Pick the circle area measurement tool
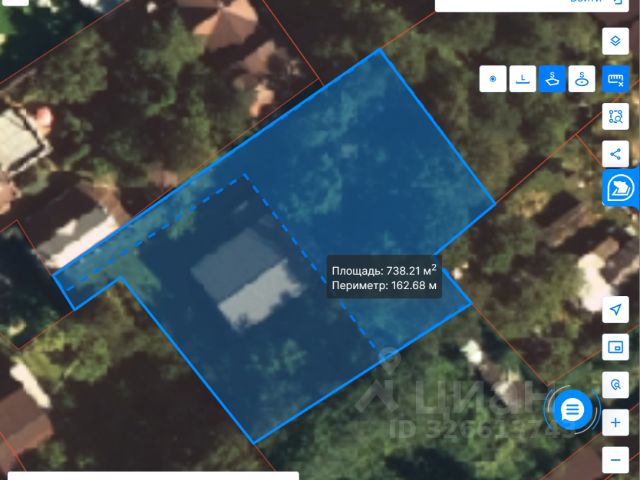This screenshot has height=480, width=640. pyautogui.click(x=584, y=78)
